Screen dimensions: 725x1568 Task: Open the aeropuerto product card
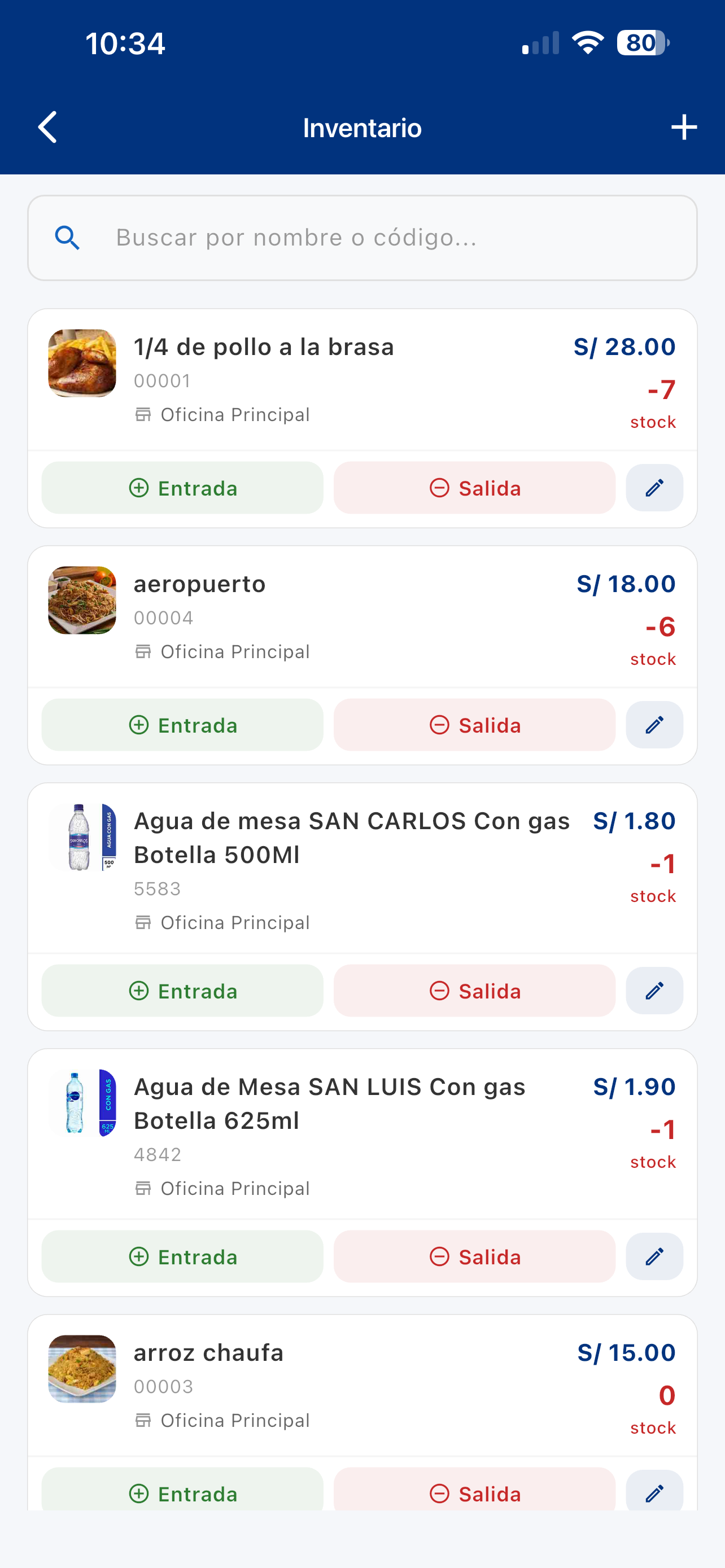362,617
